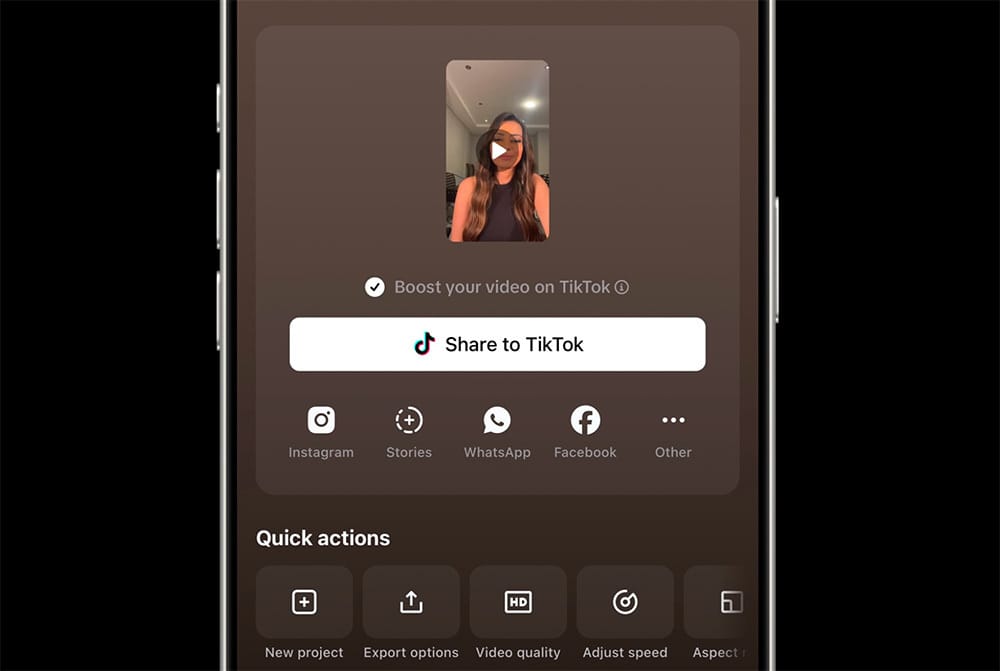Open Other sharing options

click(x=673, y=431)
